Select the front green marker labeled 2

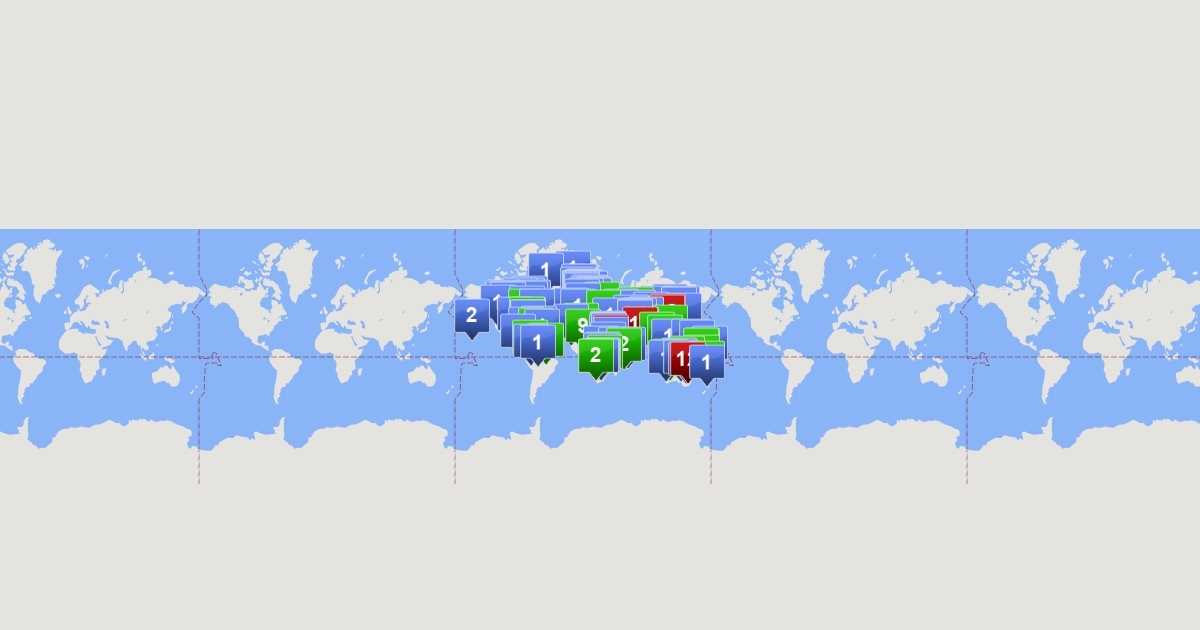595,356
